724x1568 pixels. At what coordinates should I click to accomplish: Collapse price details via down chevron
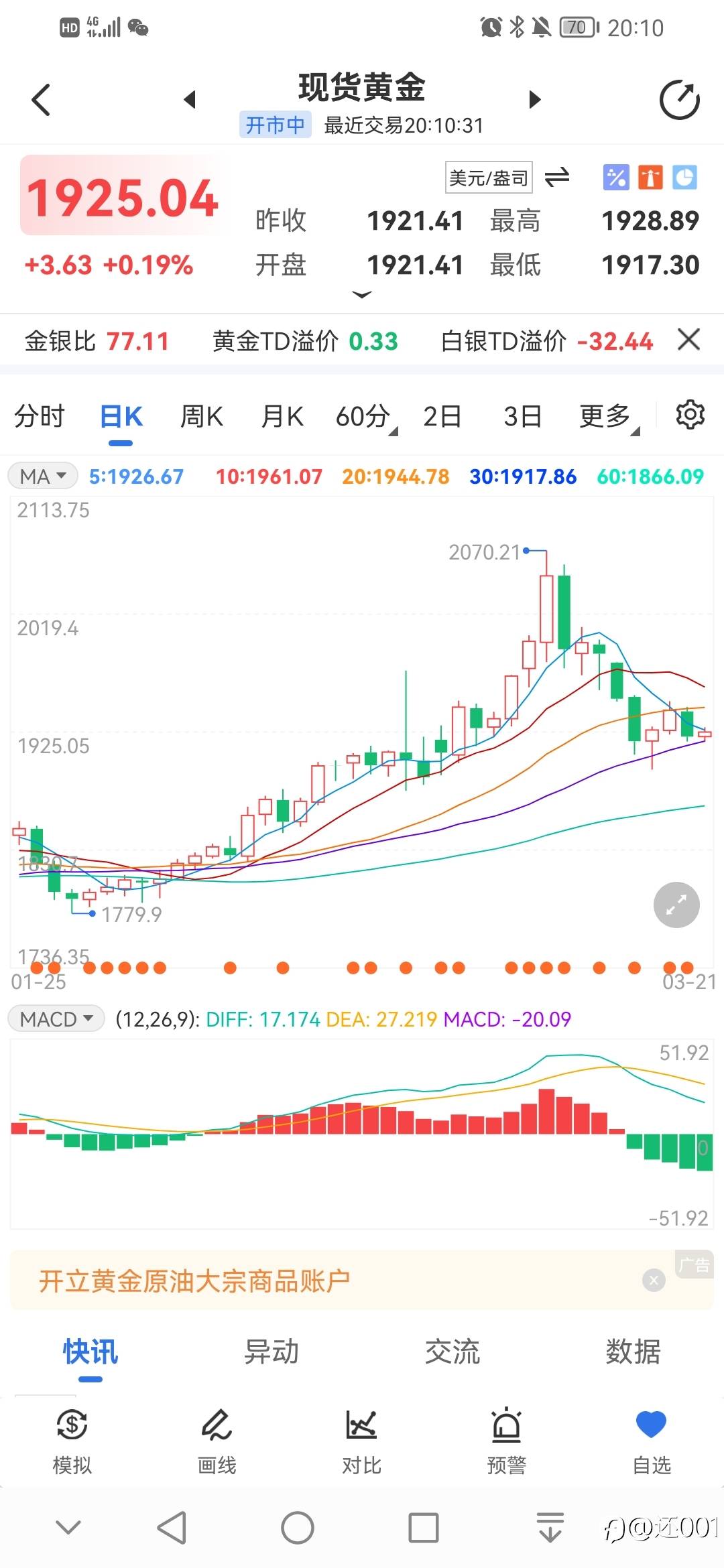point(361,293)
